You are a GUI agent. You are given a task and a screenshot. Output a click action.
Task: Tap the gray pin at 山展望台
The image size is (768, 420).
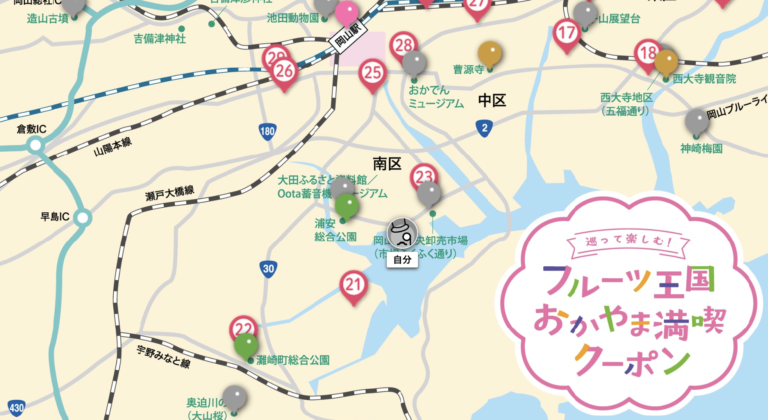587,13
